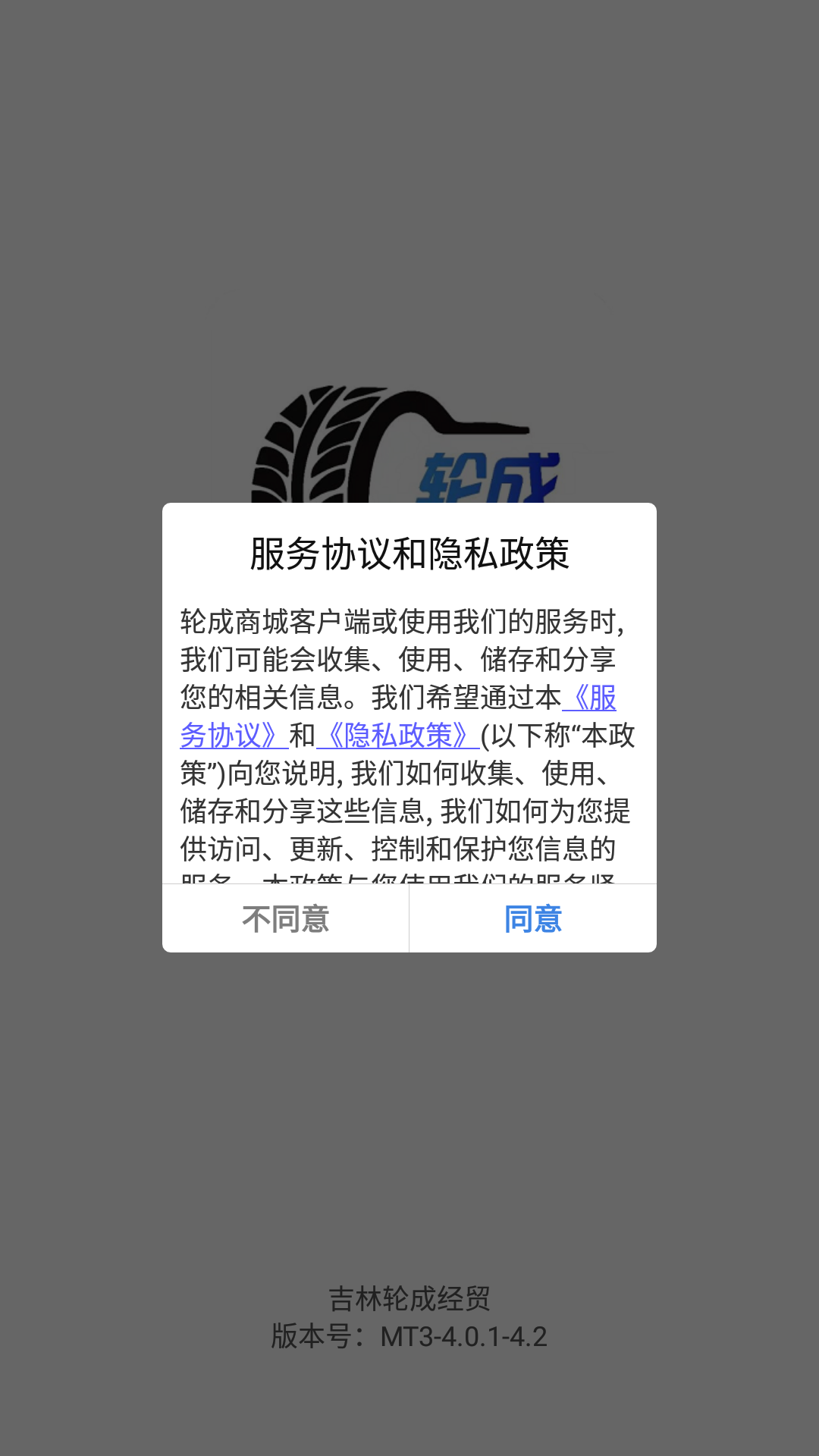Decline by tapping 不同意

click(286, 918)
